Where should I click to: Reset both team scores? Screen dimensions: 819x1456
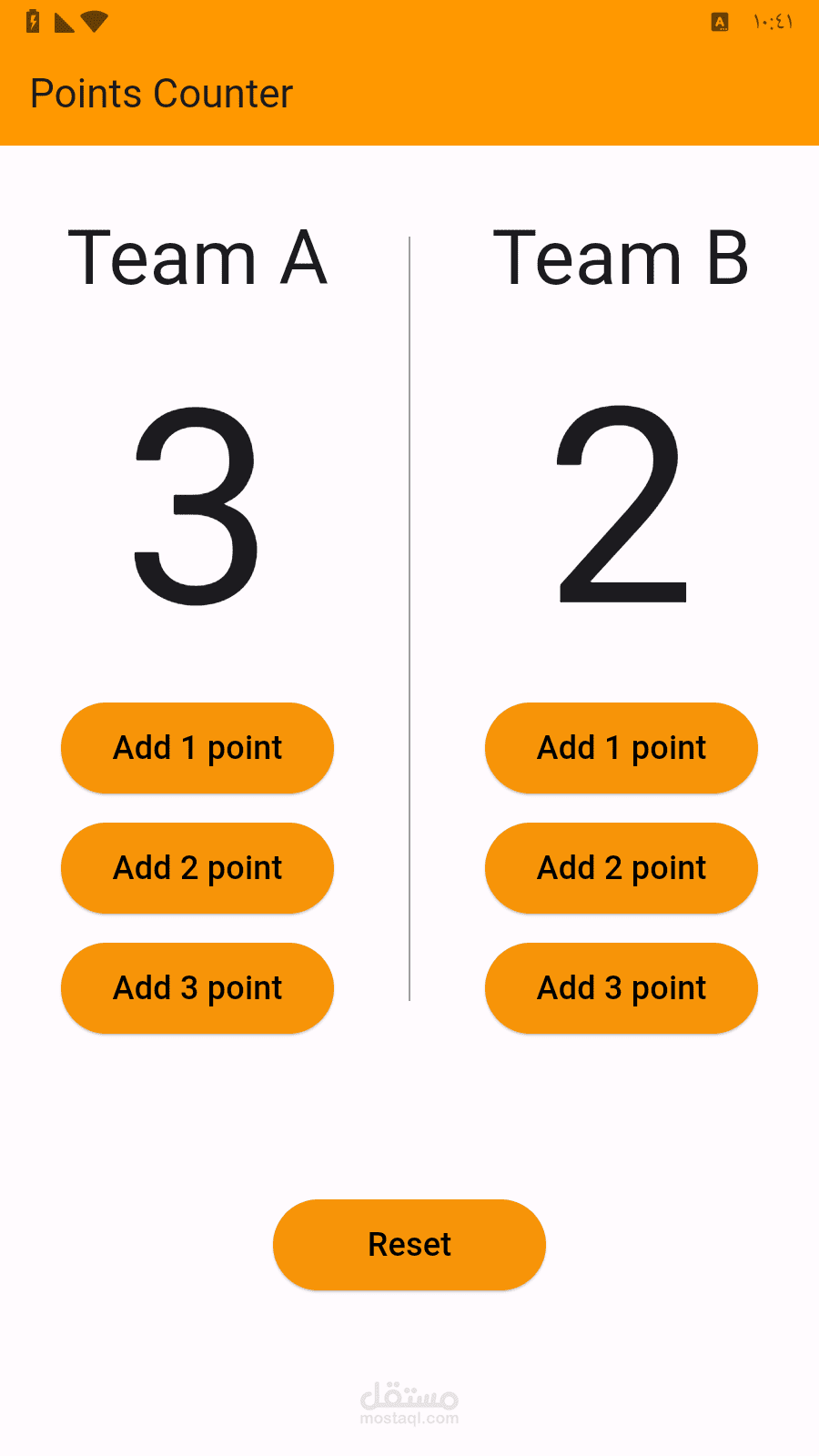(x=409, y=1245)
